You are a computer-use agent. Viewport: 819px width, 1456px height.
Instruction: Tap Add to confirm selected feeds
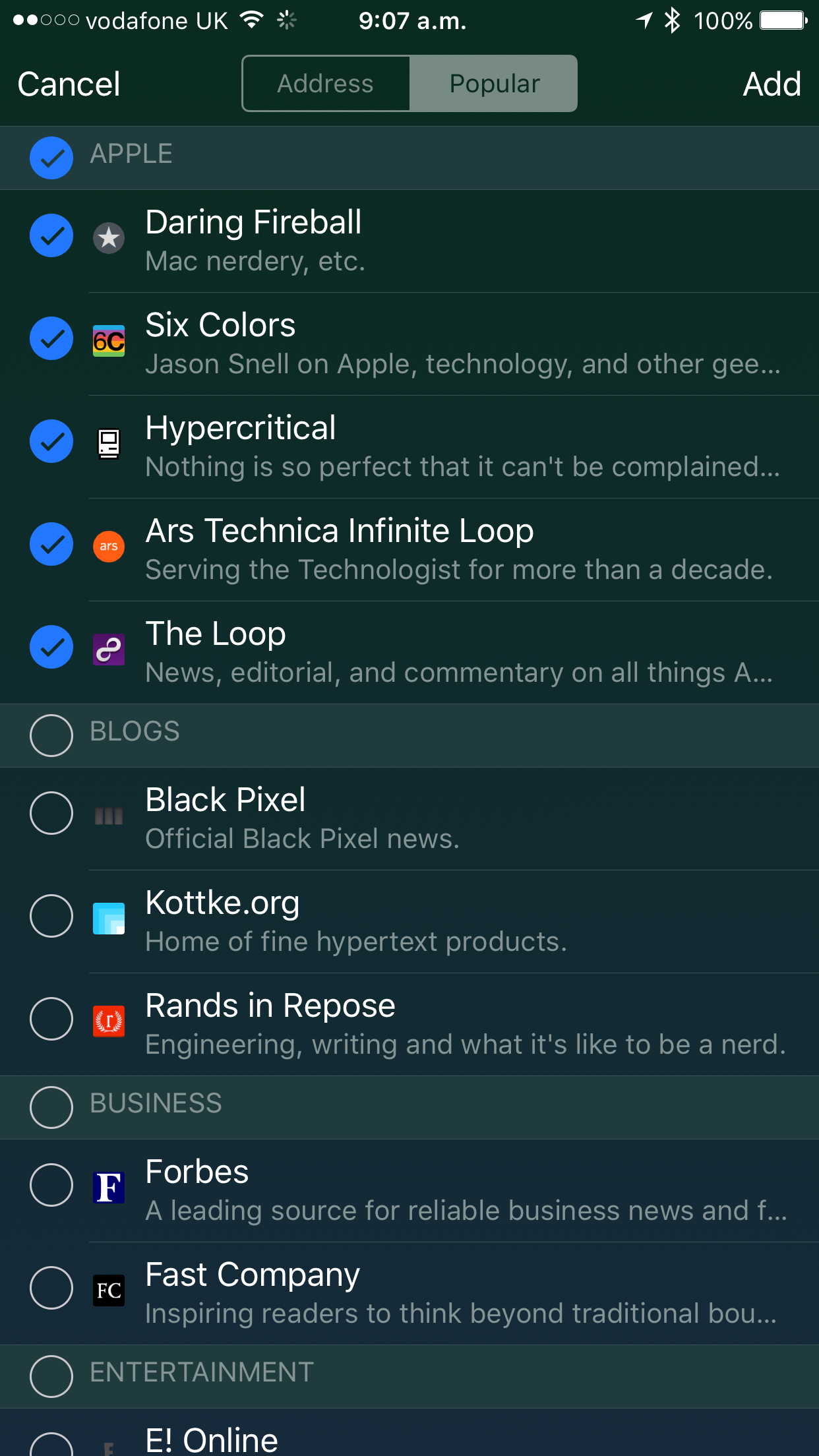click(x=772, y=84)
